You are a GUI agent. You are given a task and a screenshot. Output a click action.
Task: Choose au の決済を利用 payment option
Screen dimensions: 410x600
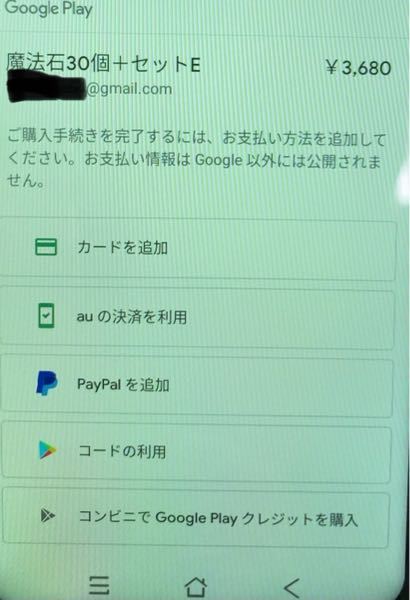coord(197,318)
